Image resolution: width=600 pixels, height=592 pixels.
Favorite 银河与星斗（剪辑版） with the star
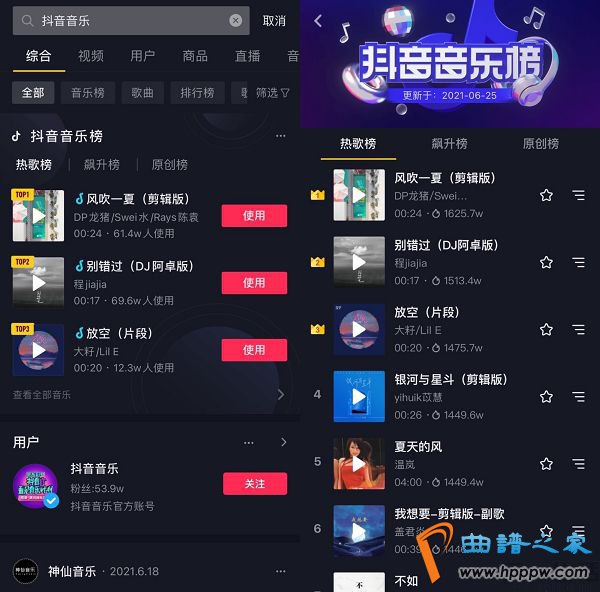point(546,397)
